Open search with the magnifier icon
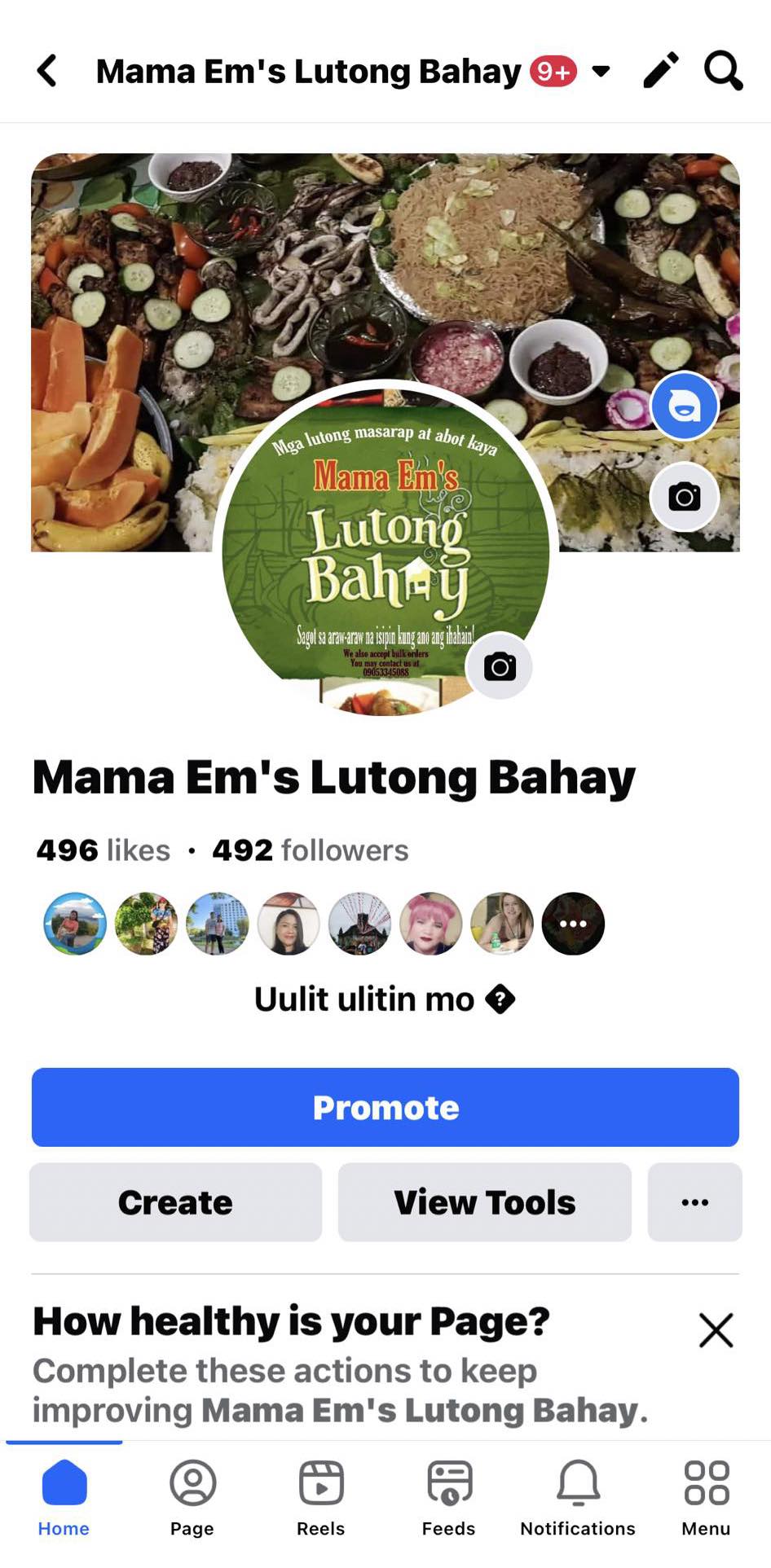Screen dimensions: 771x1568 pyautogui.click(x=723, y=71)
